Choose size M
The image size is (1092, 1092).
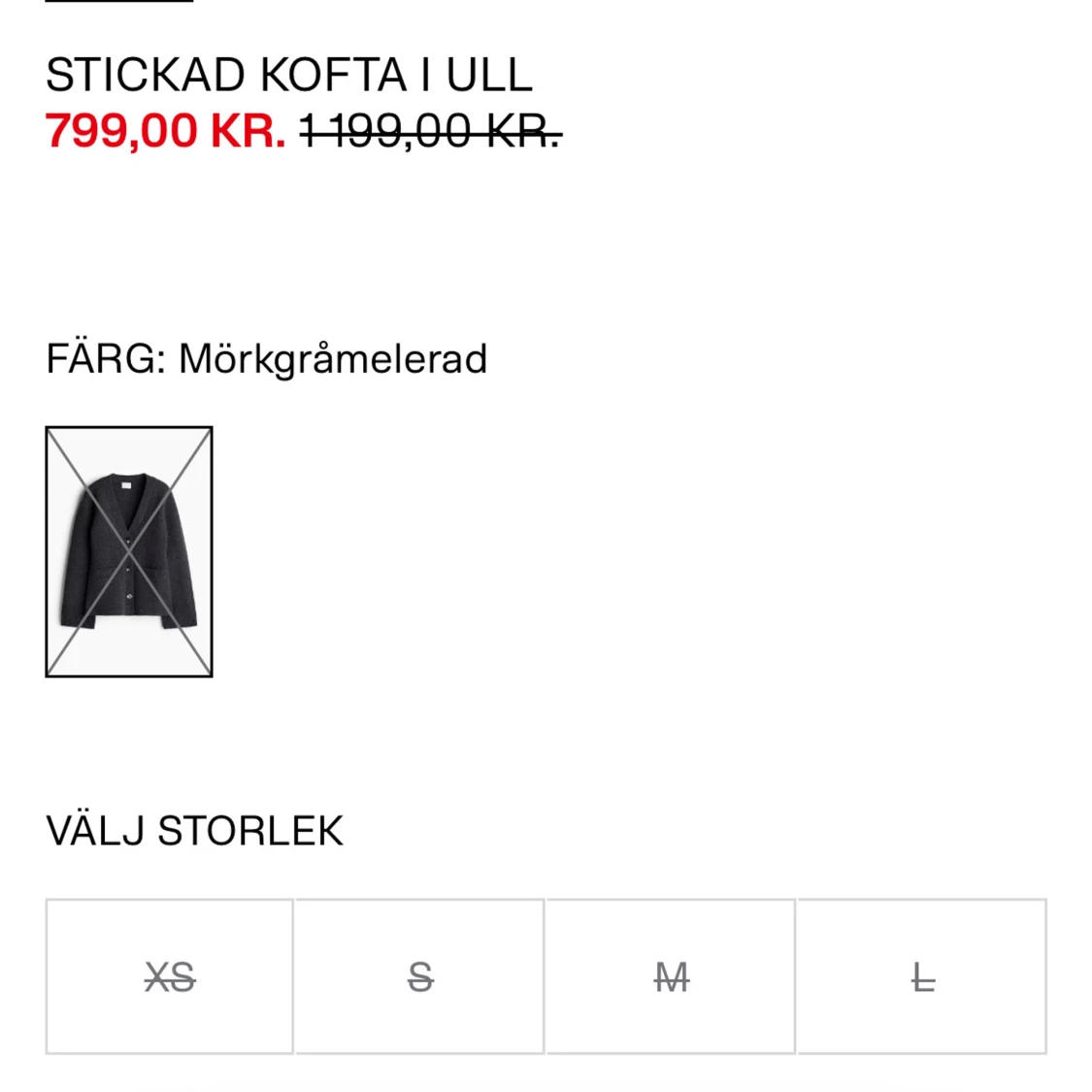[671, 976]
